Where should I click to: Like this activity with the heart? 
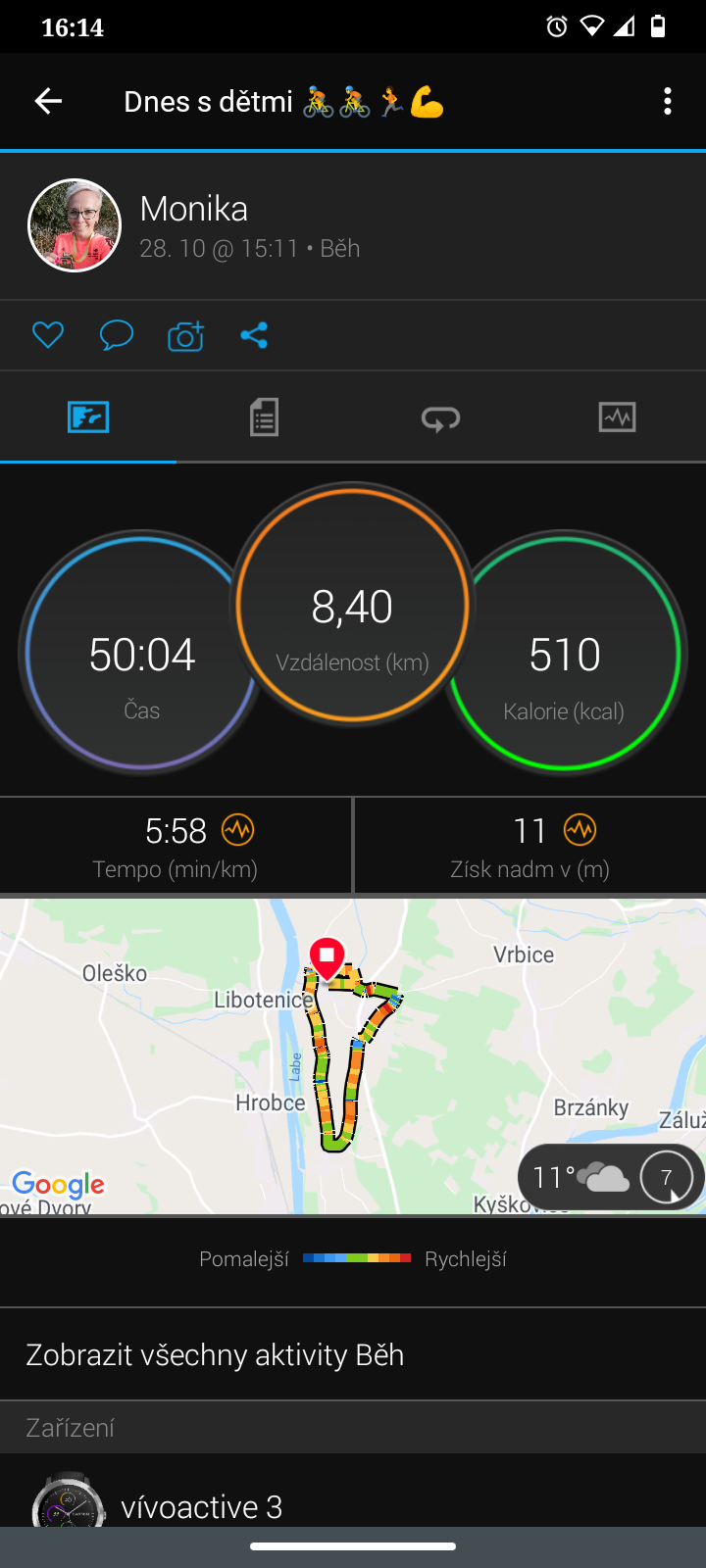tap(48, 335)
